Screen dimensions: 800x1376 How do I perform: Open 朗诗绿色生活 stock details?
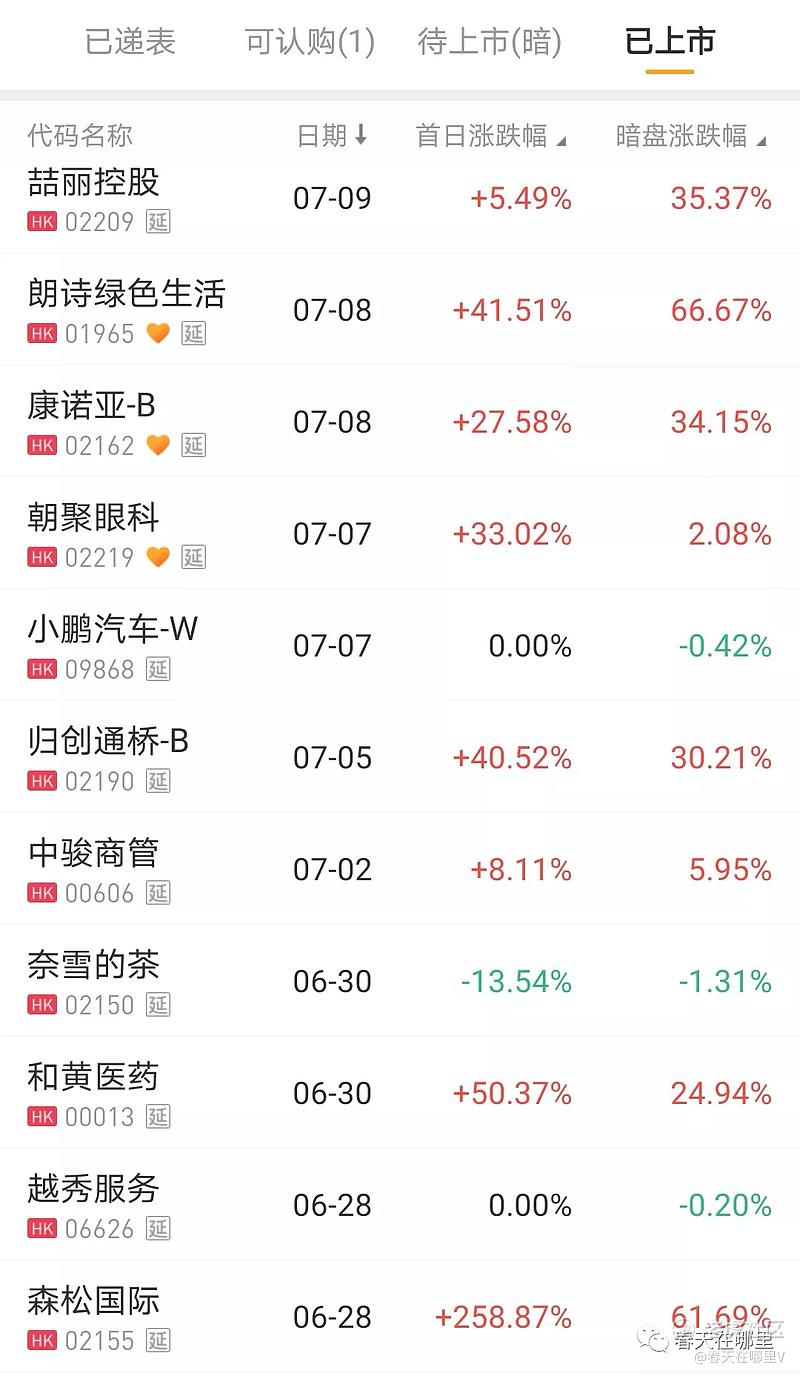(400, 309)
